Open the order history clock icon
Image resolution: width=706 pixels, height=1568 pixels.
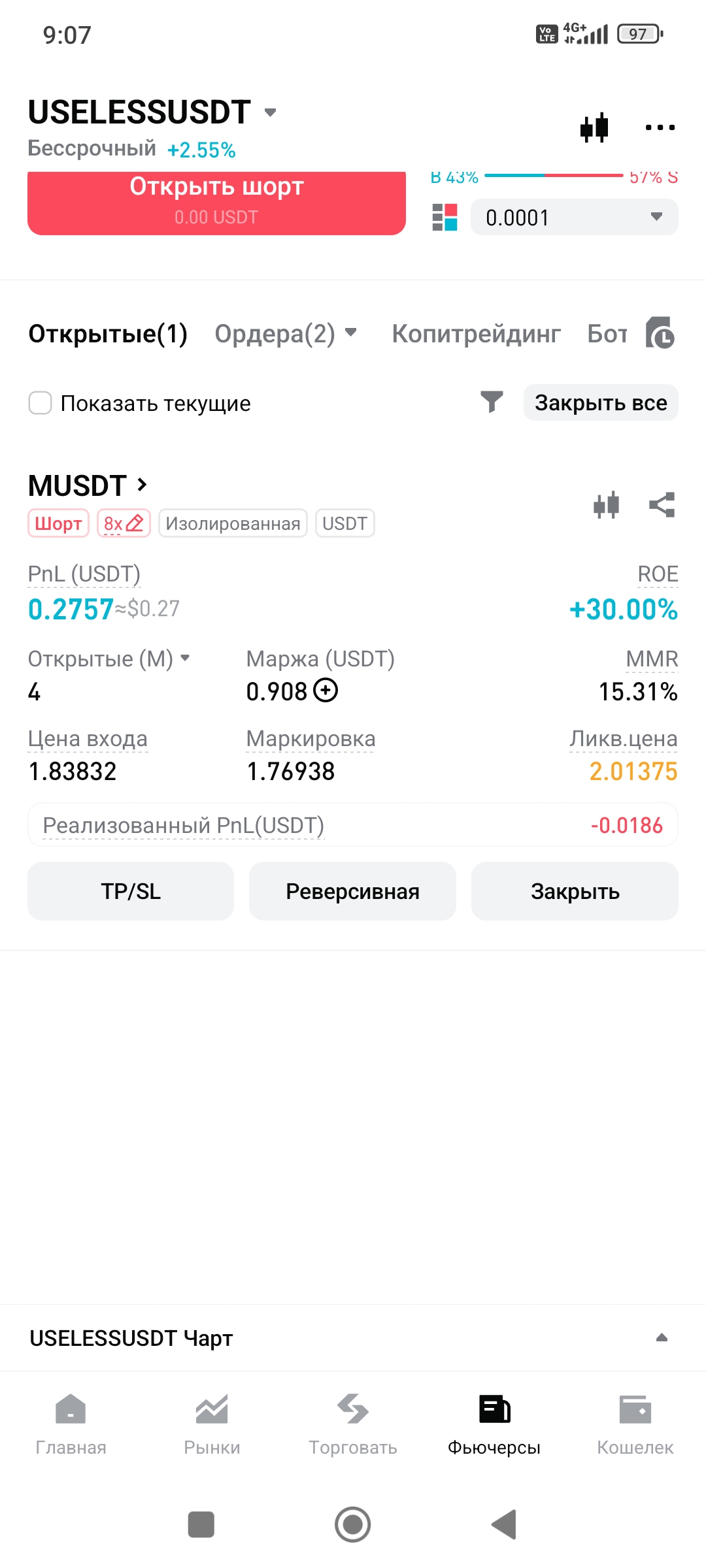[x=660, y=333]
